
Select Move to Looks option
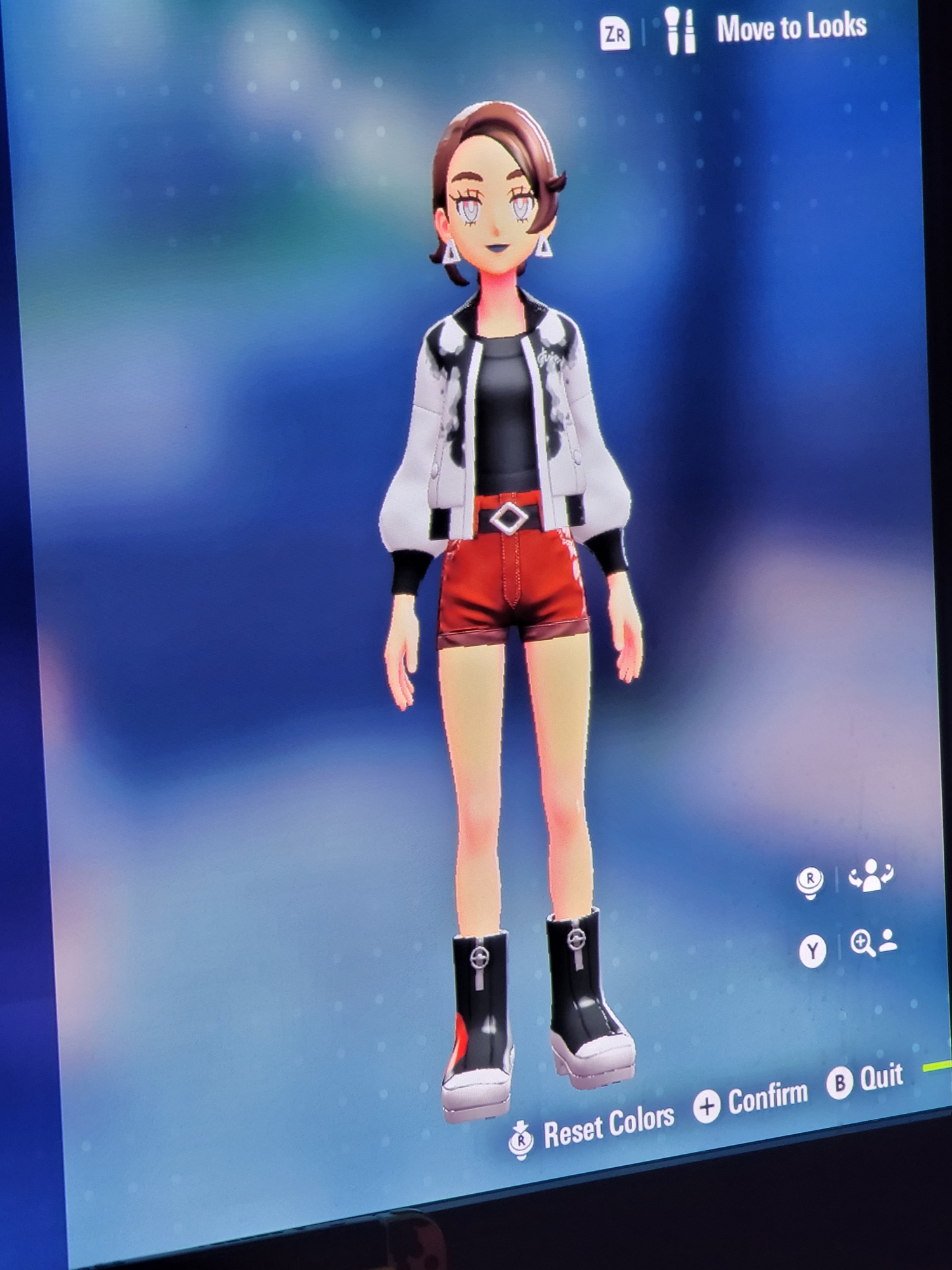[x=790, y=29]
